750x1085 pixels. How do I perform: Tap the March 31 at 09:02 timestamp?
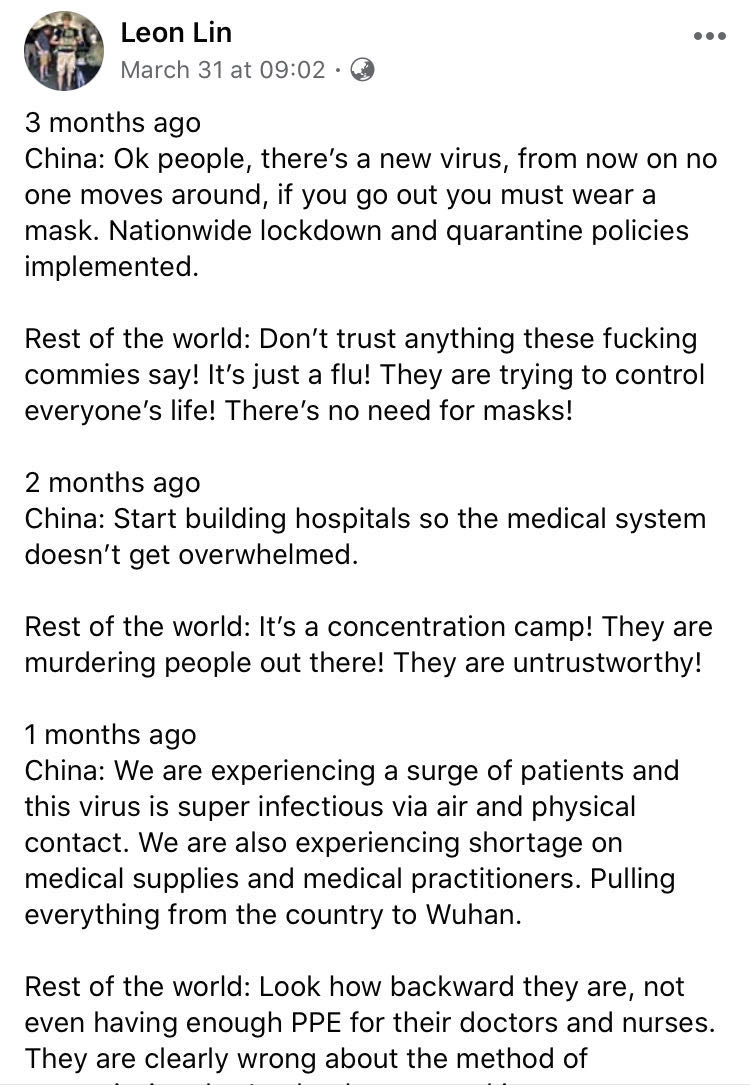click(223, 70)
